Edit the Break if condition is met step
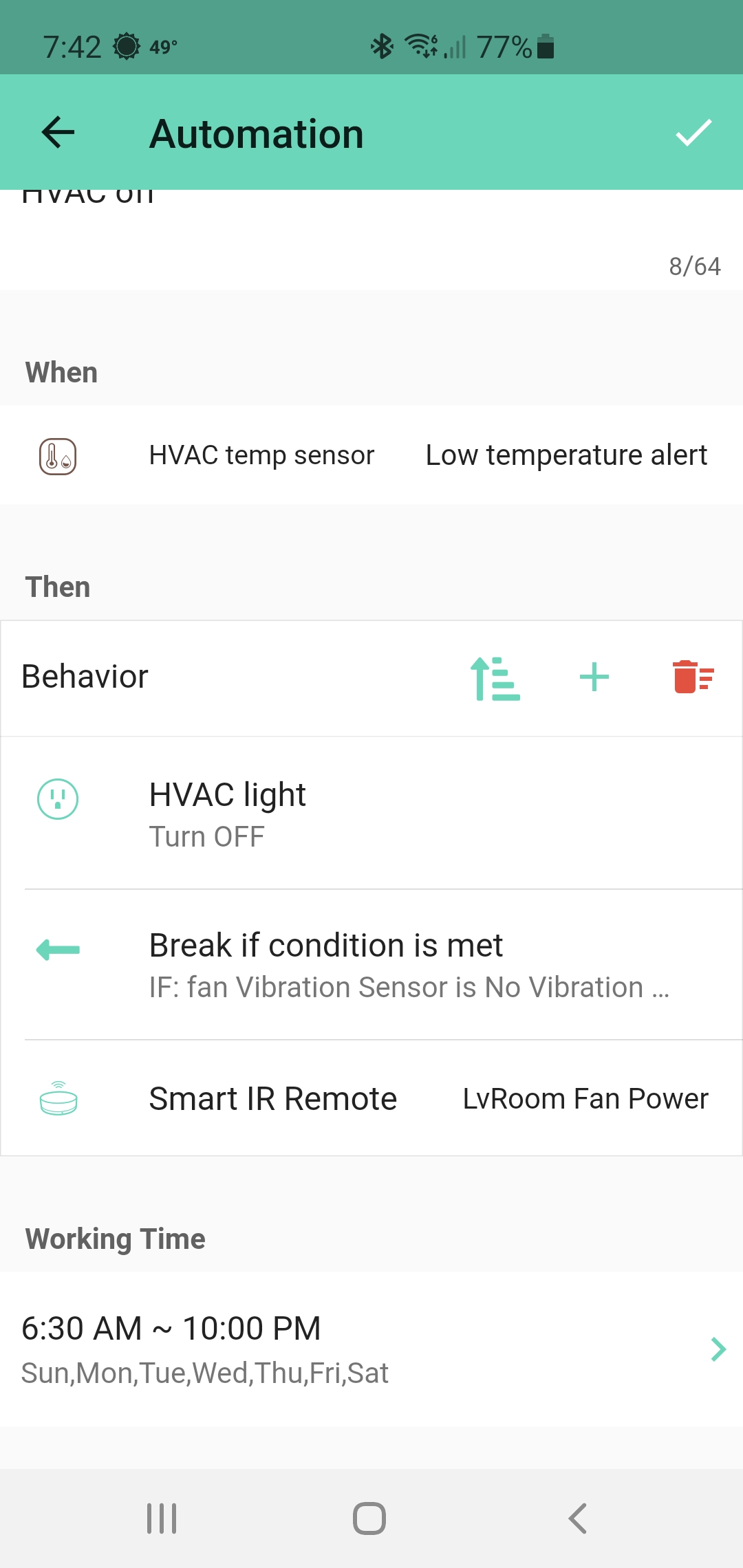 (371, 965)
